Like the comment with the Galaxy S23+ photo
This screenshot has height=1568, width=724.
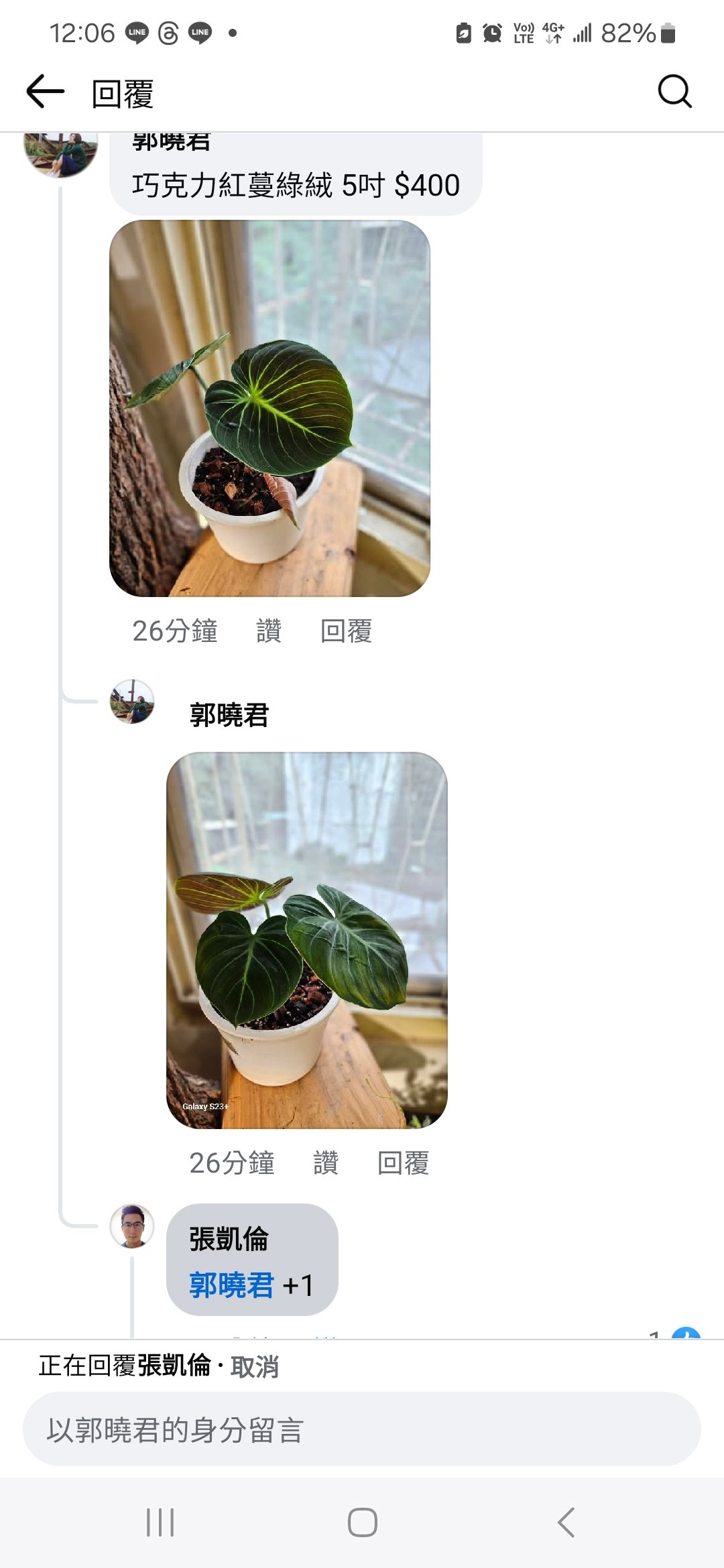pos(326,1163)
